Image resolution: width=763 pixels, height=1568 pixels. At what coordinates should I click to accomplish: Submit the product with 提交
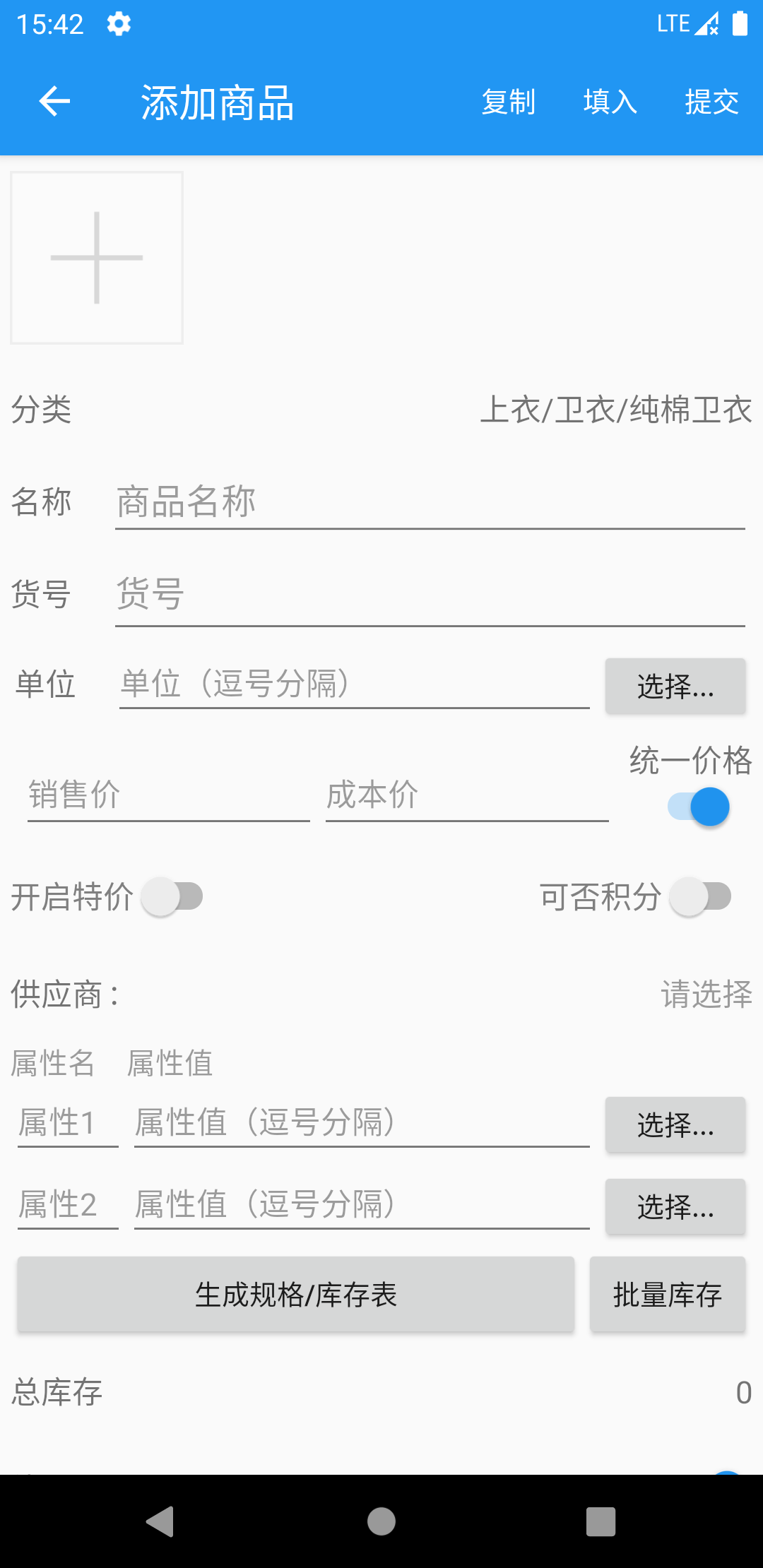pyautogui.click(x=711, y=102)
